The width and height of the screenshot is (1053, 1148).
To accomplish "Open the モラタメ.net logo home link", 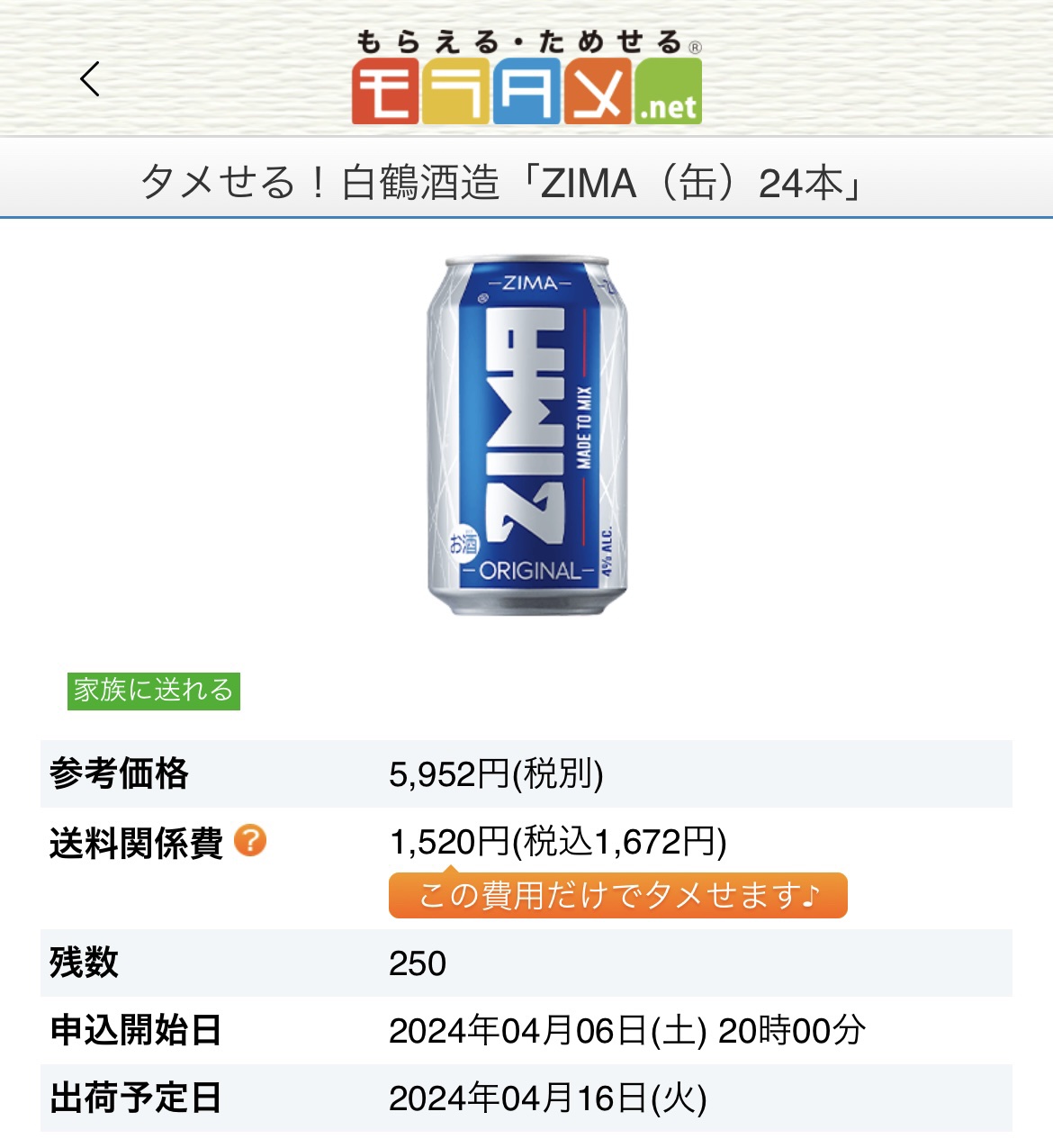I will tap(526, 77).
